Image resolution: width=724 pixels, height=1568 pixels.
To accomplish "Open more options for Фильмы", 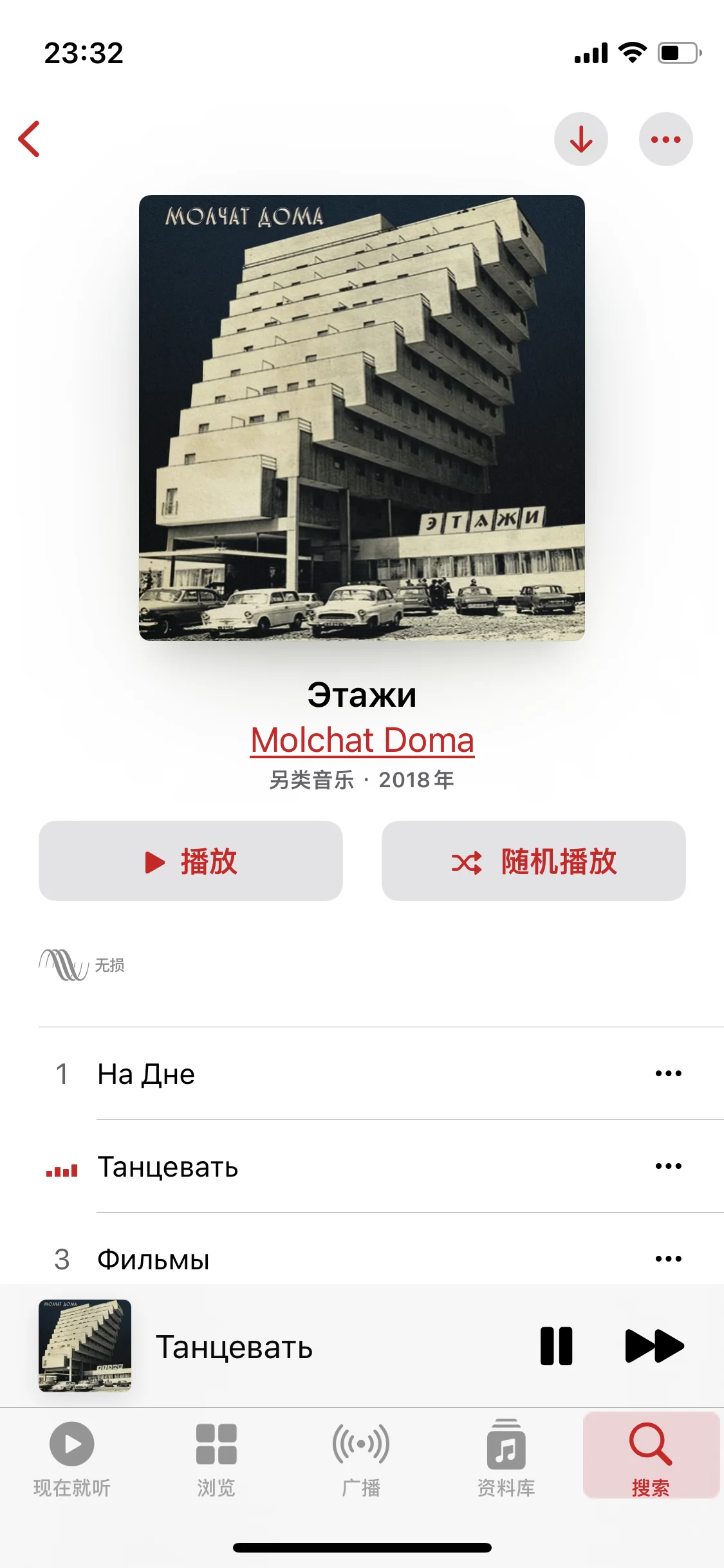I will coord(668,1259).
